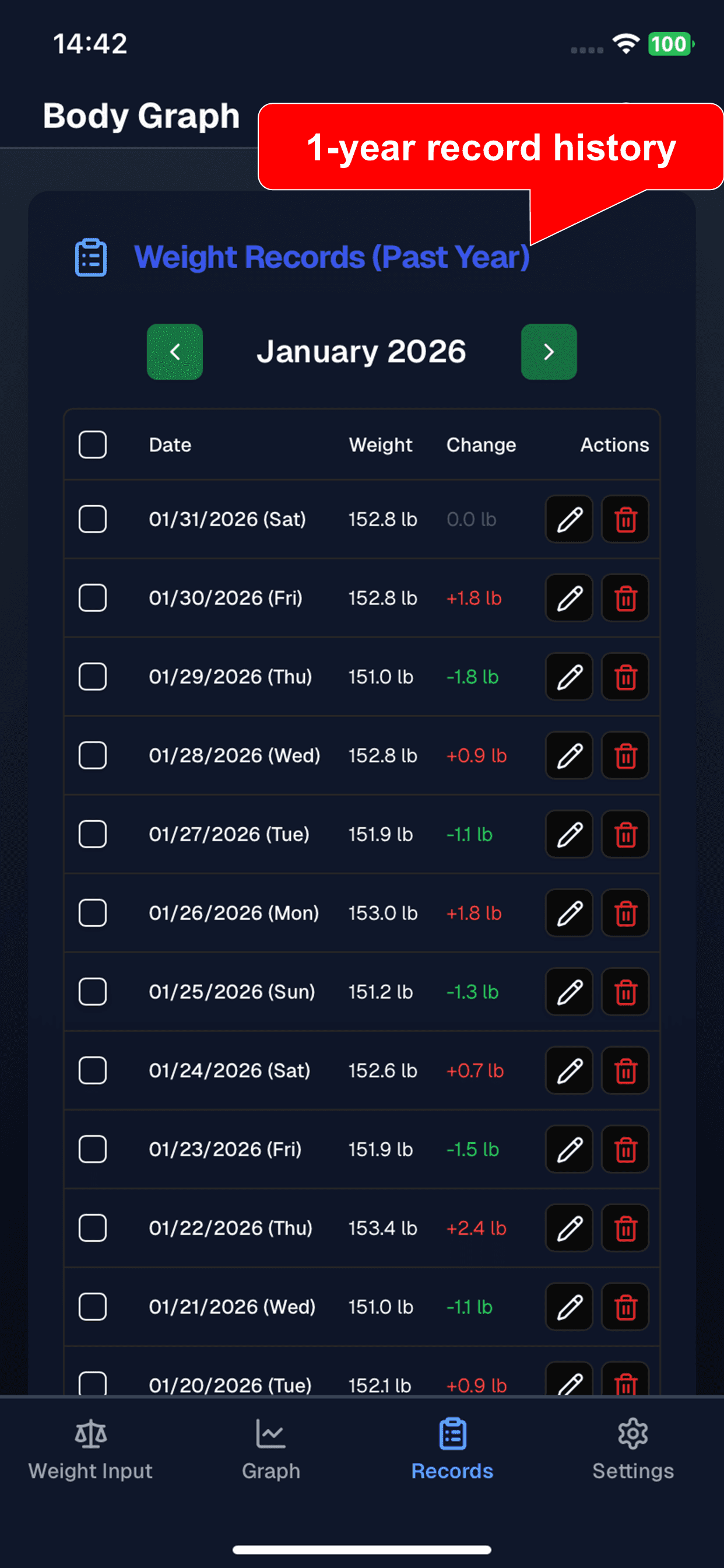The image size is (724, 1568).
Task: Delete the 01/22/2026 entry with trash icon
Action: (624, 1228)
